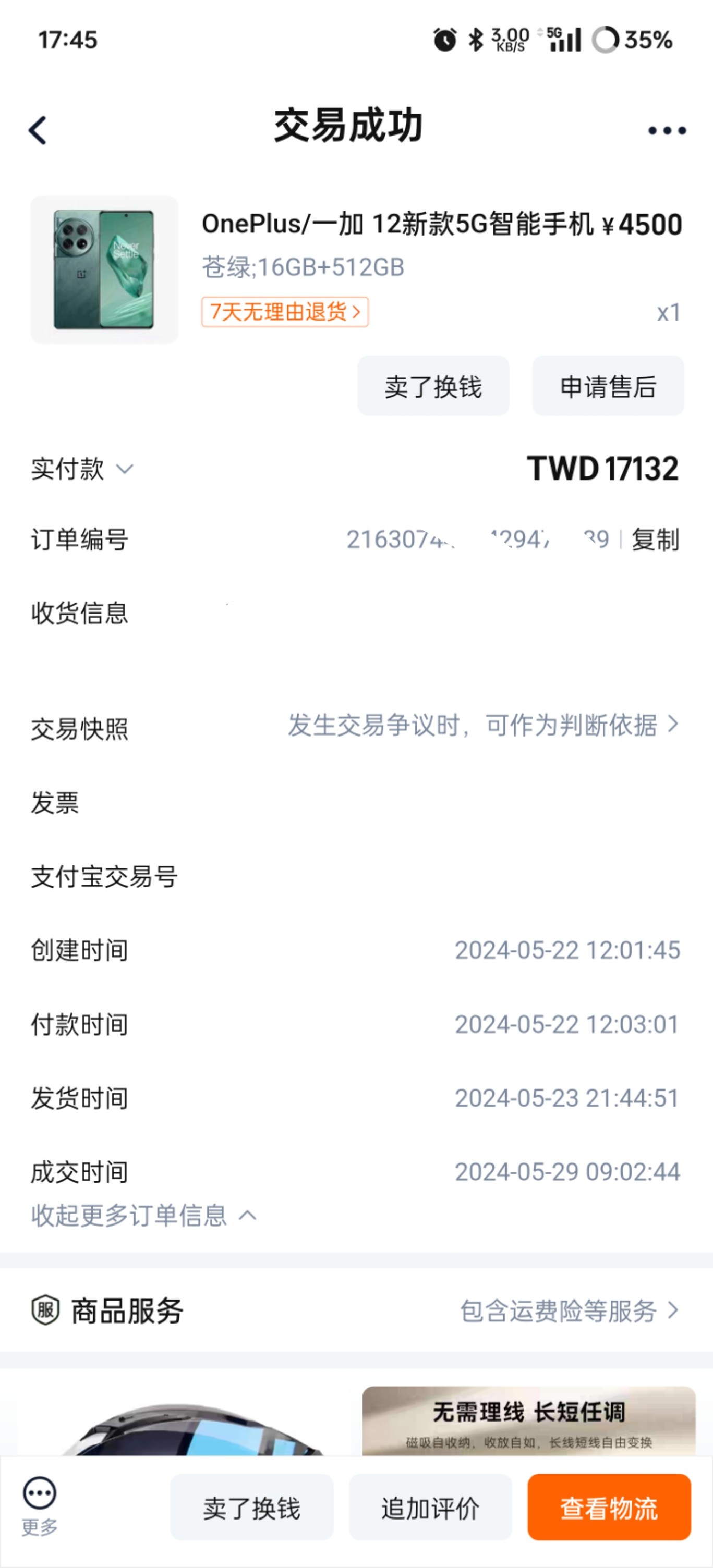Screen dimensions: 713x1568
Task: Open the 更多 menu in bottom bar
Action: click(40, 1506)
